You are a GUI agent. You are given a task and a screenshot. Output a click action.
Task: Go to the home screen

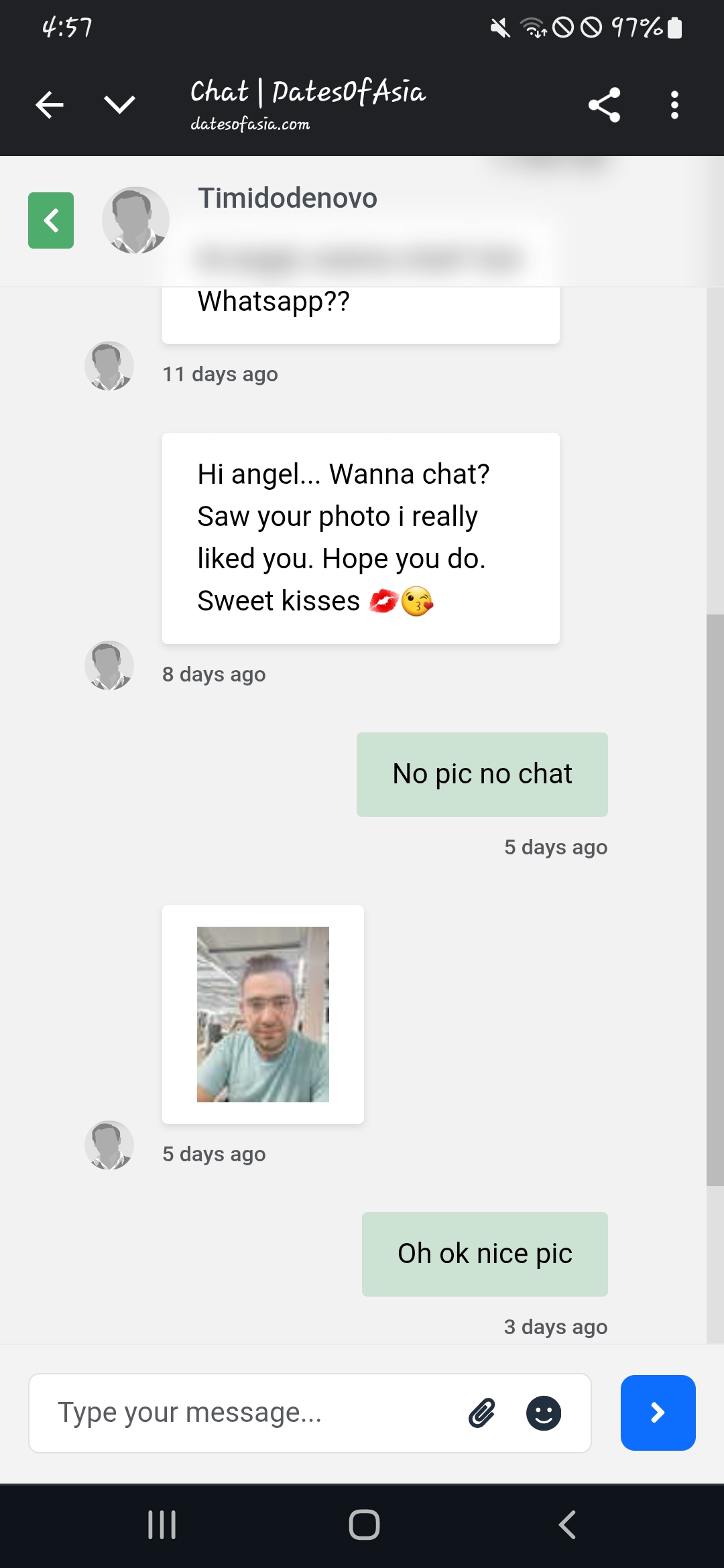click(x=364, y=1524)
